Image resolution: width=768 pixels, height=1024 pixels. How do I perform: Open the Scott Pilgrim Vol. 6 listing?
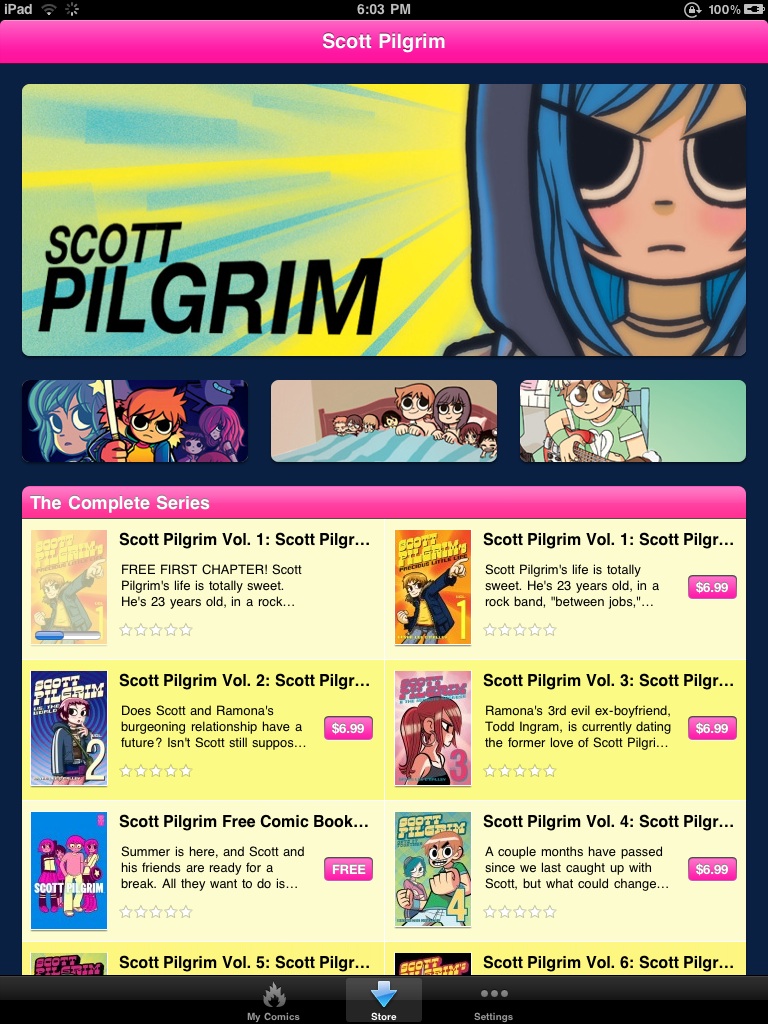608,962
